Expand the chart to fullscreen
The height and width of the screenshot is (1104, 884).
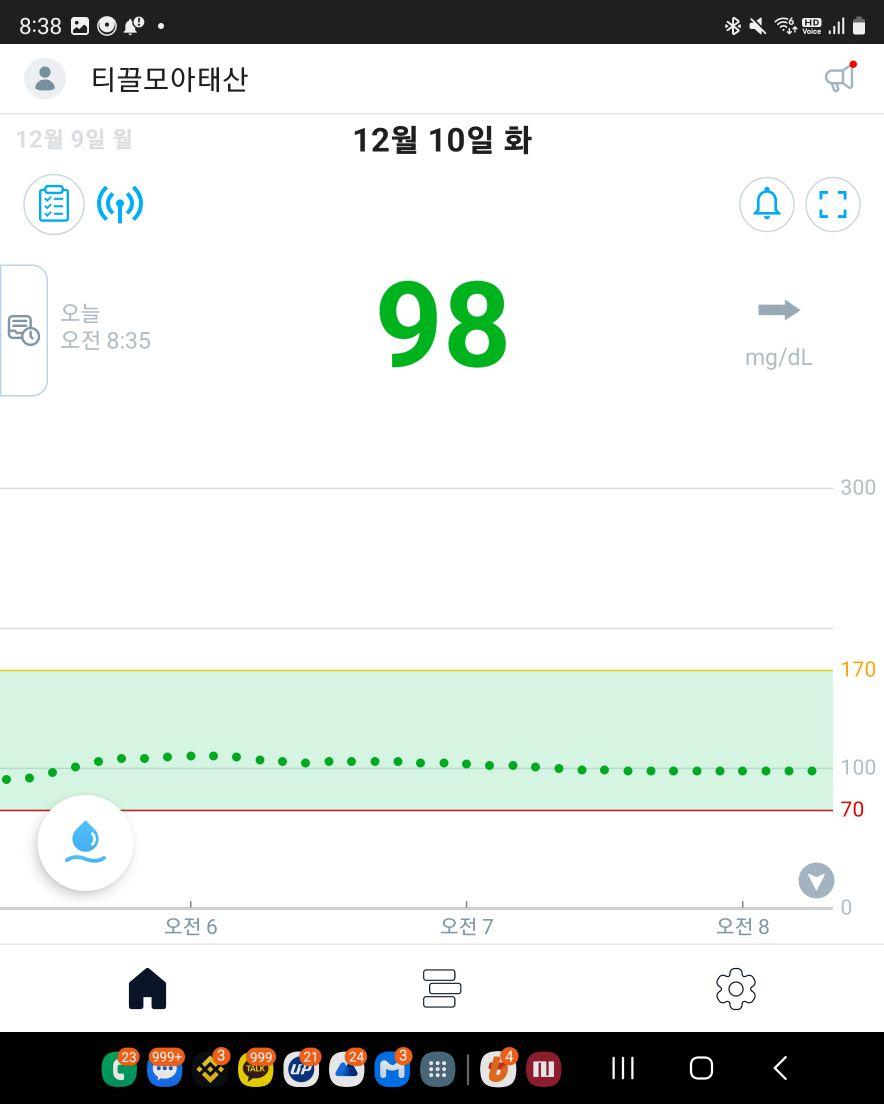(833, 204)
